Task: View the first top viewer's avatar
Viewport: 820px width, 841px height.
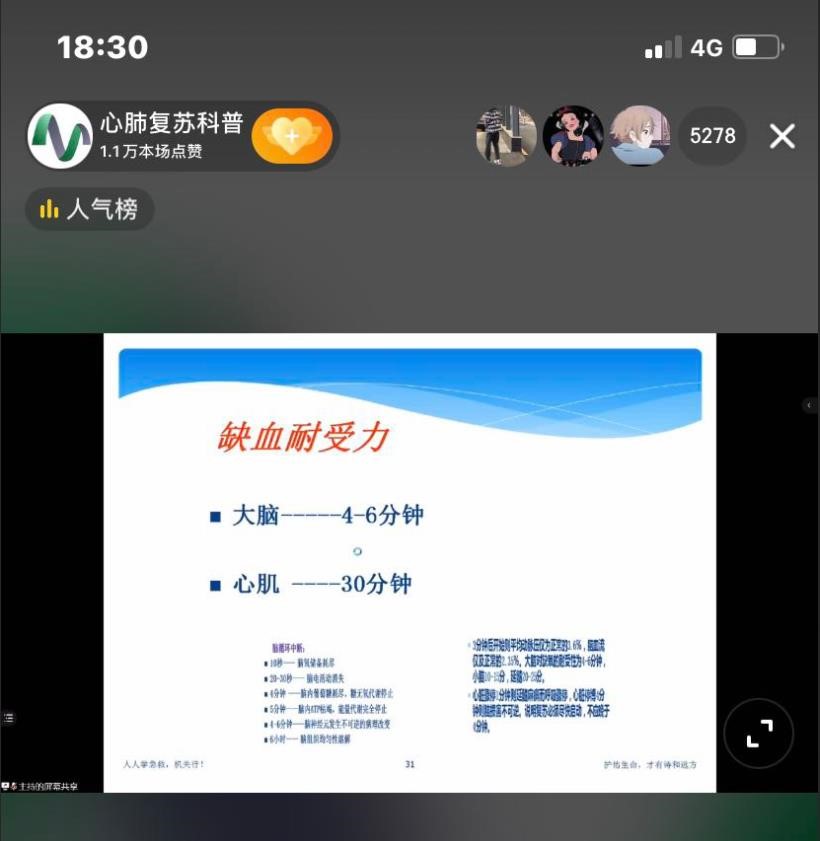Action: pyautogui.click(x=506, y=136)
